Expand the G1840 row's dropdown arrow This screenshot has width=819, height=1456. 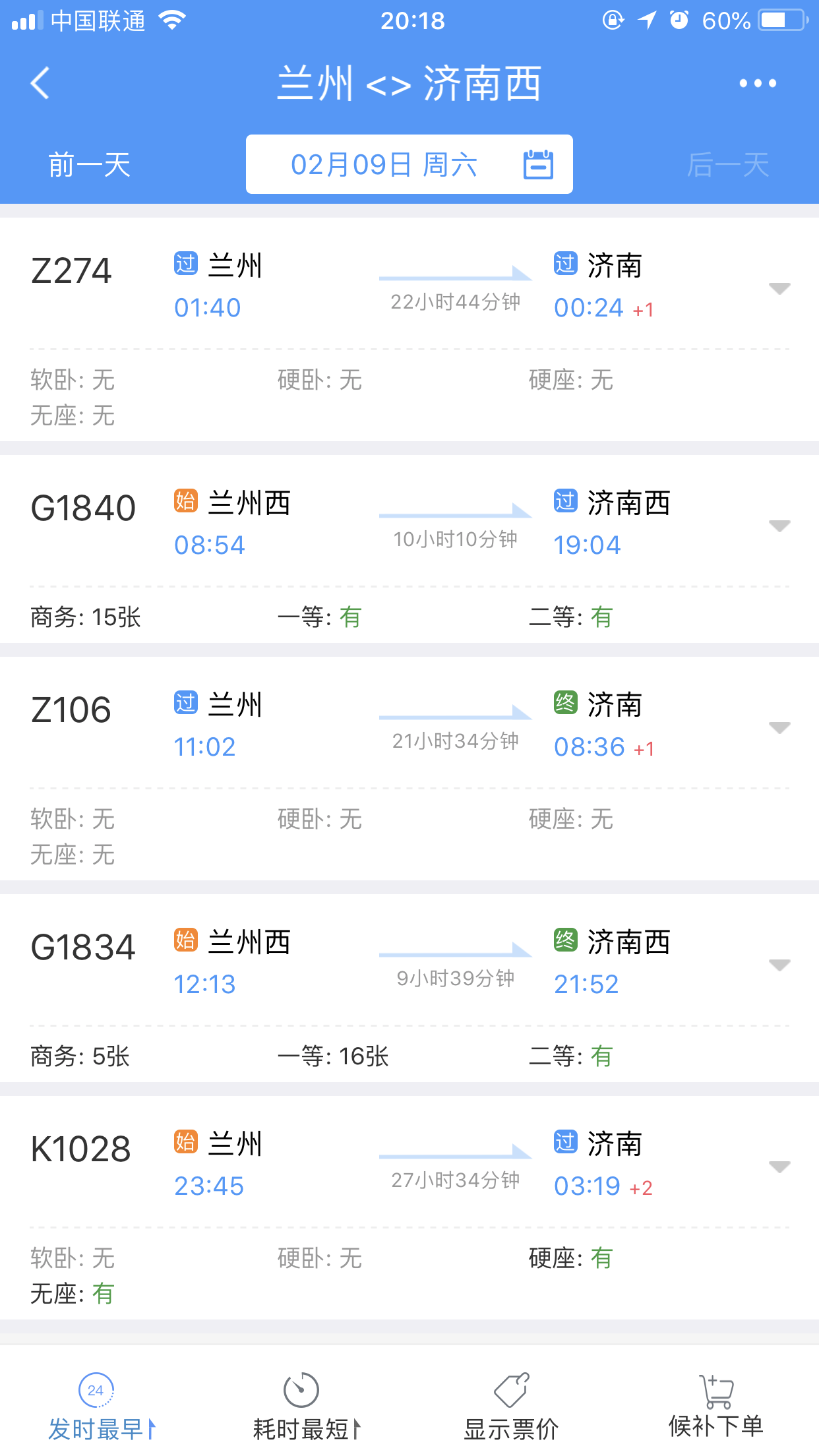(x=779, y=526)
